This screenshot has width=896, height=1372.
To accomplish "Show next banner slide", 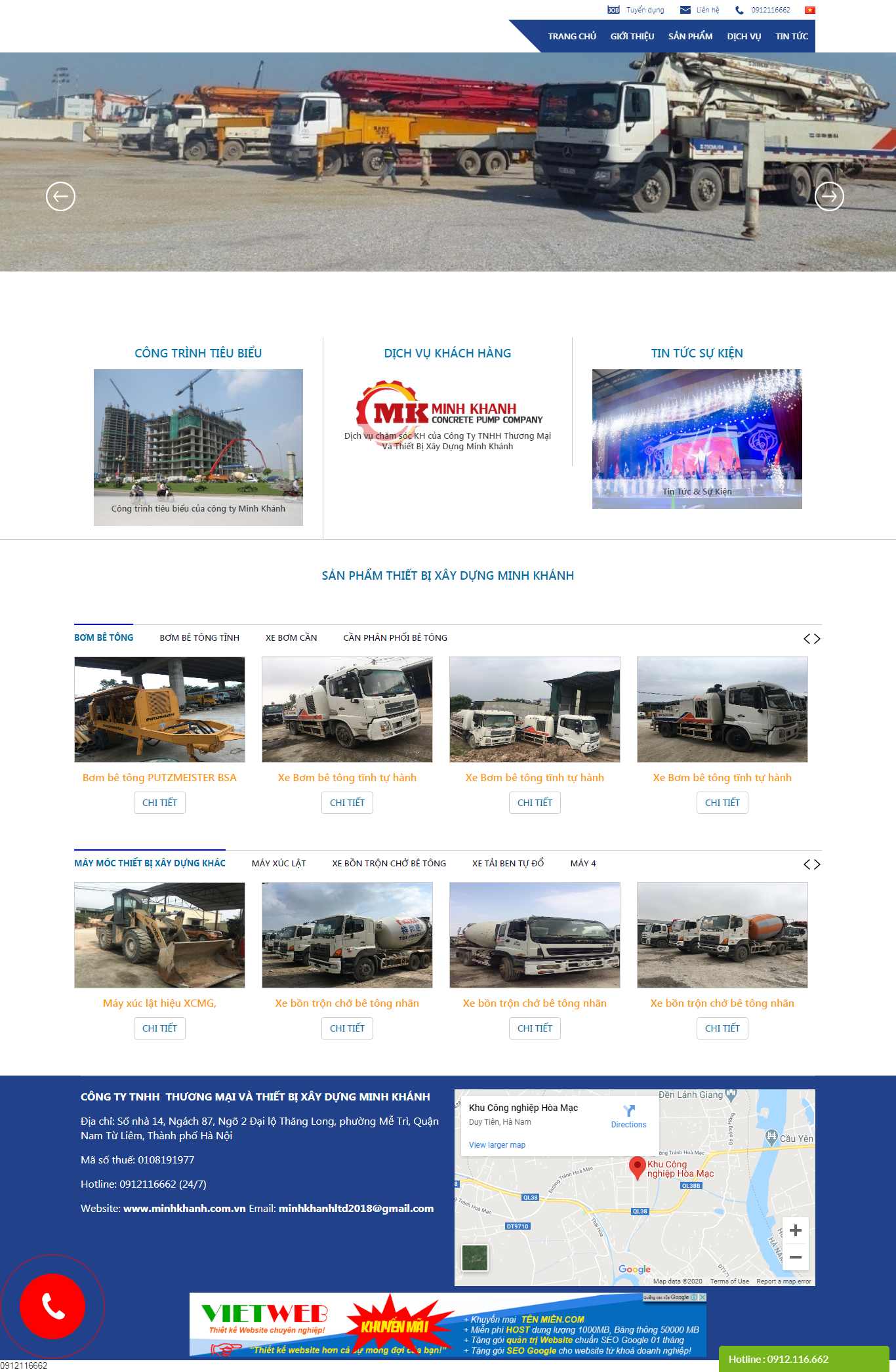I will click(828, 196).
